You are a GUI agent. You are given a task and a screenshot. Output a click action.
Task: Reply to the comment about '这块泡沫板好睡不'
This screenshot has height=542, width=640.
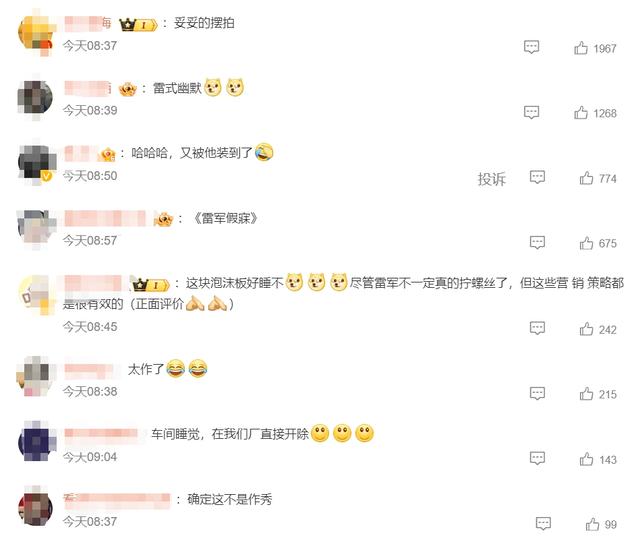(x=537, y=328)
